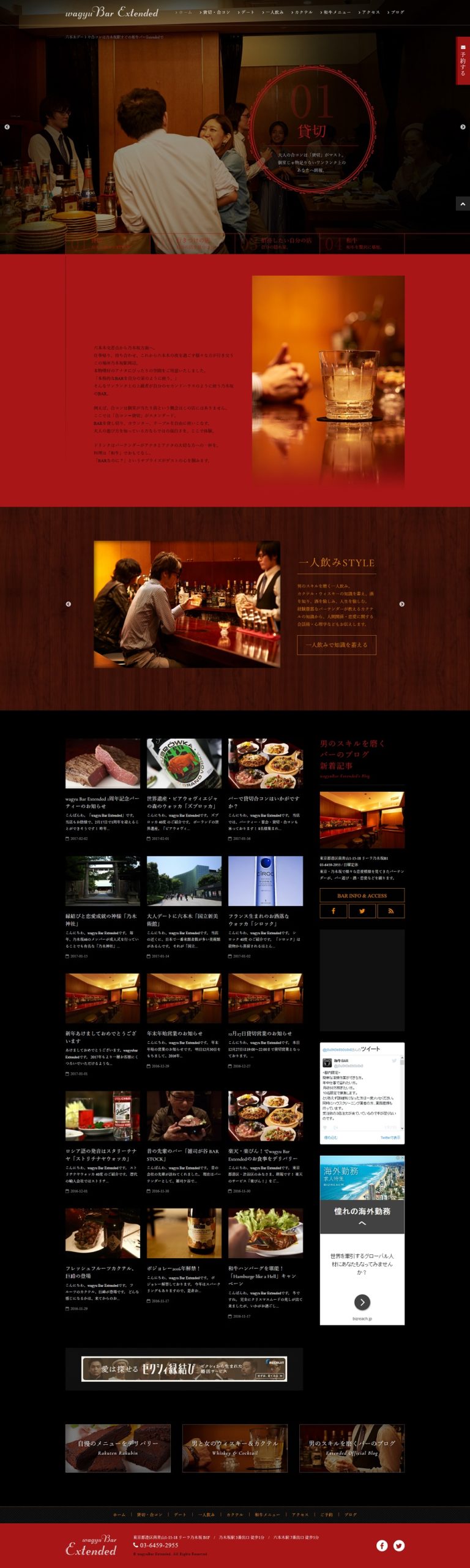Viewport: 470px width, 1568px height.
Task: Show the next hero slide with right arrow
Action: (x=463, y=127)
